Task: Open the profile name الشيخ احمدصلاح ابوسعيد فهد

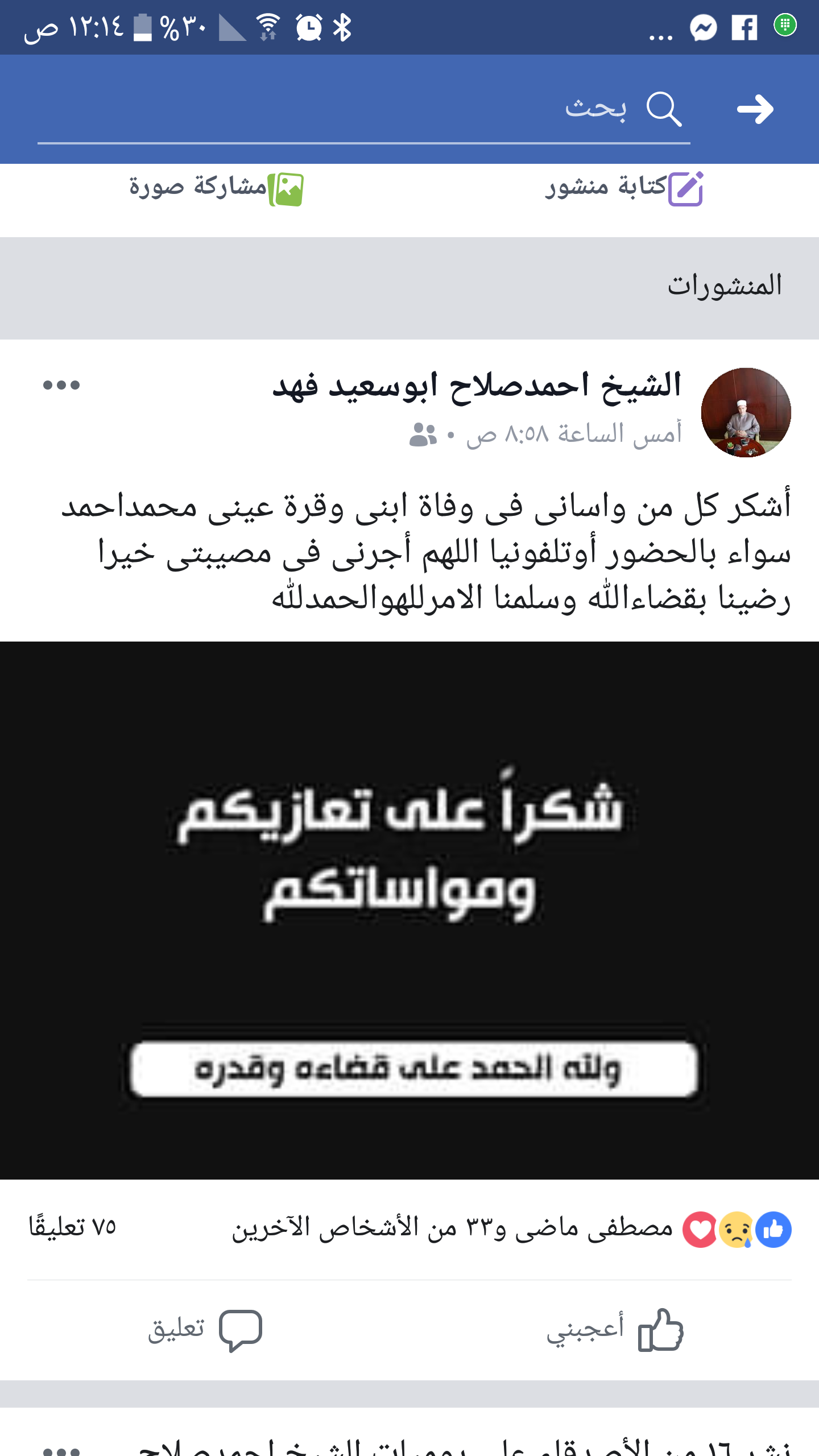Action: 477,386
